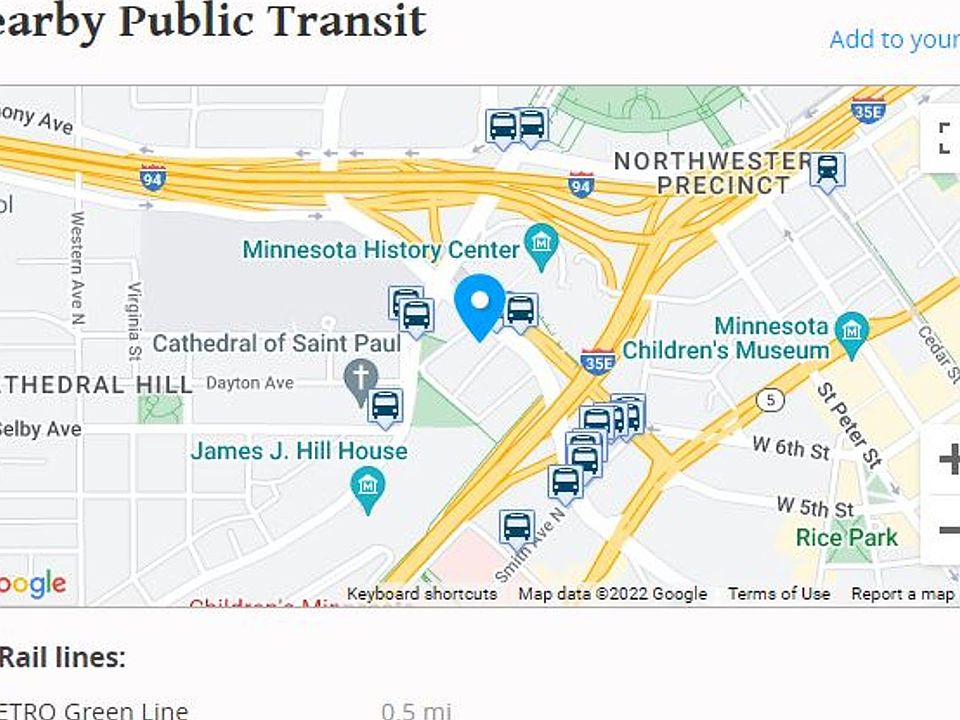Tap the bus stop by Dayton Ave
The width and height of the screenshot is (960, 720).
(x=385, y=406)
